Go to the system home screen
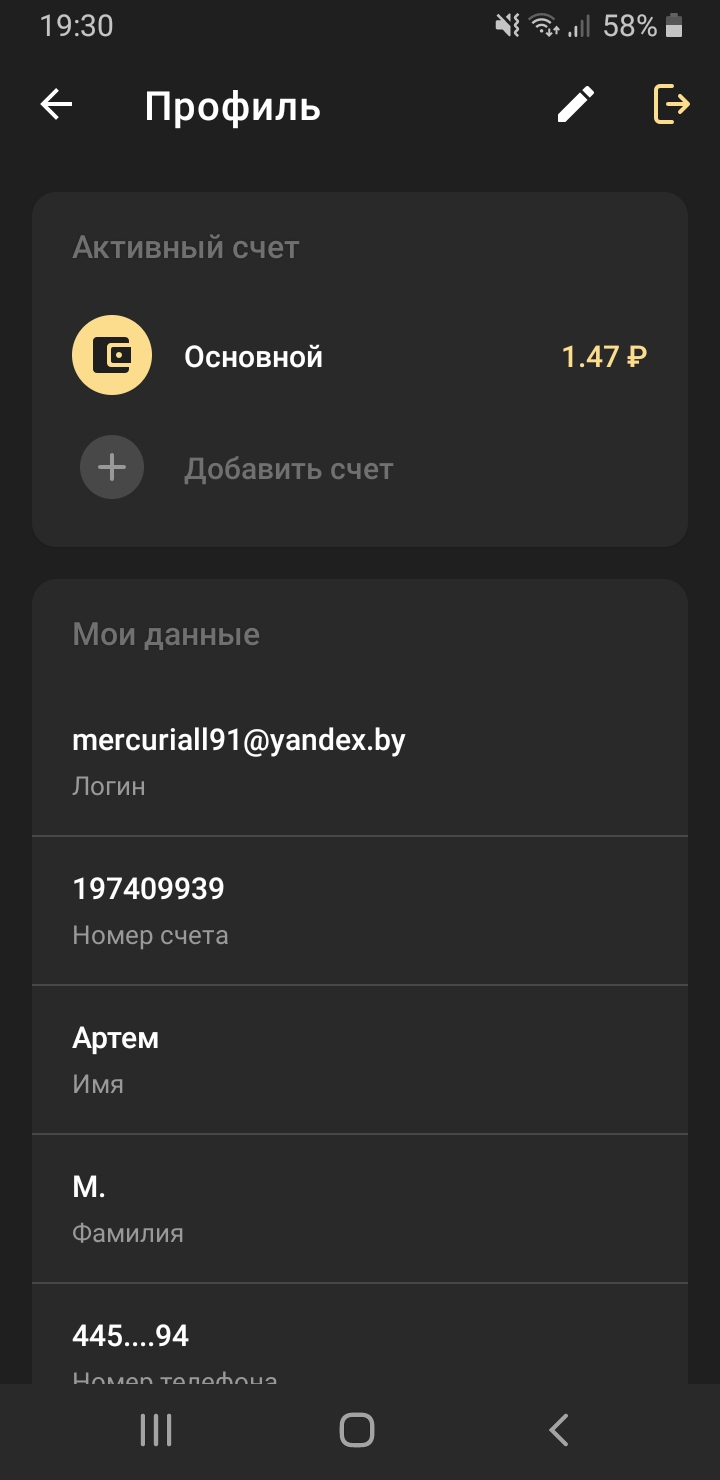Image resolution: width=720 pixels, height=1480 pixels. (357, 1430)
